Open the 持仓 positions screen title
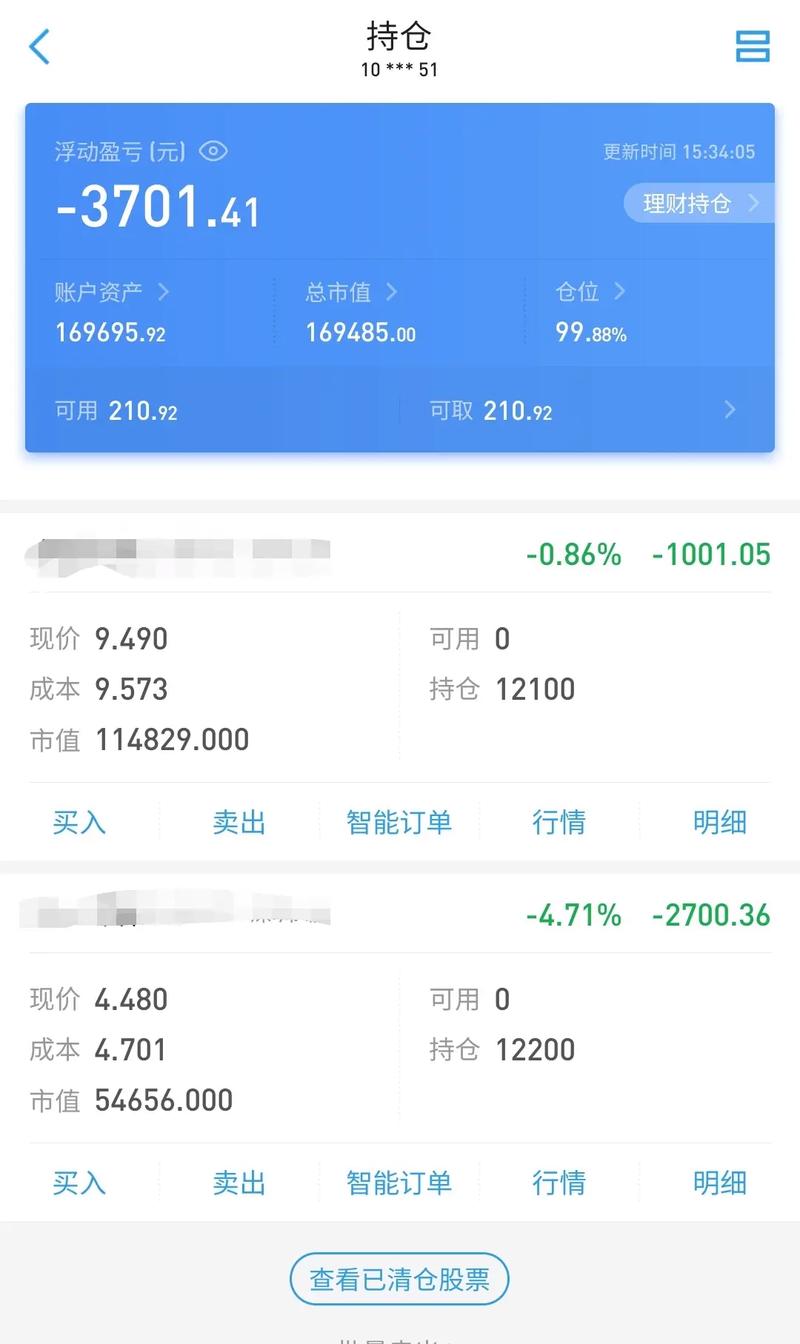The width and height of the screenshot is (800, 1344). pos(399,36)
